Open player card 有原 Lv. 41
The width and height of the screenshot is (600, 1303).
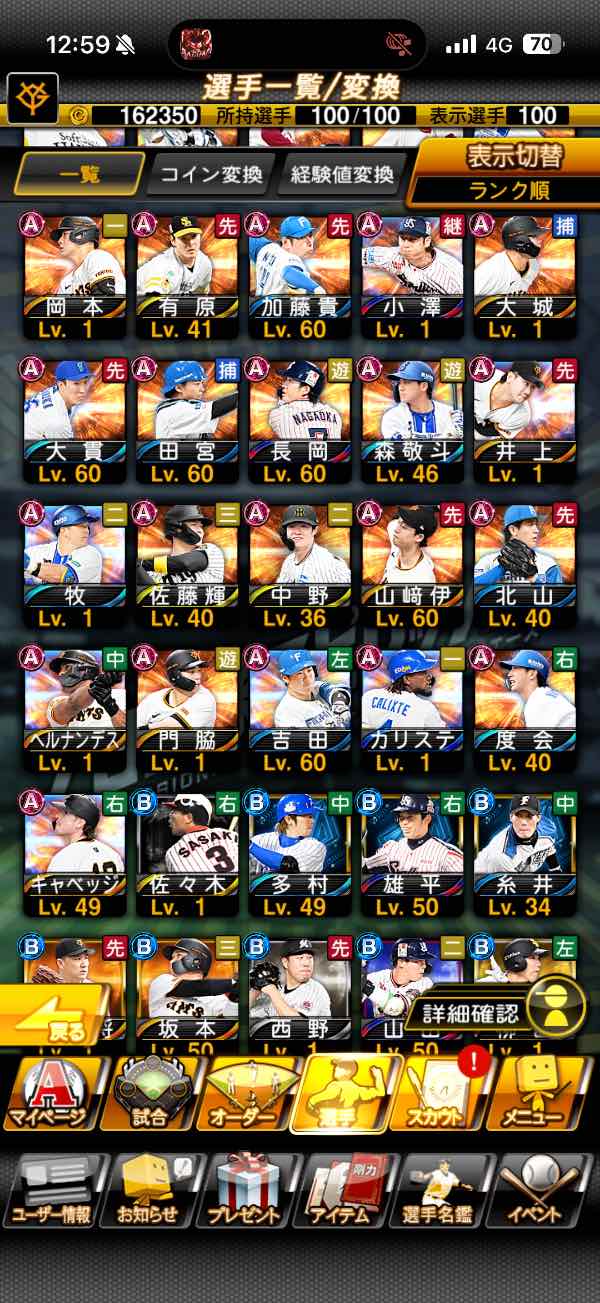click(188, 276)
